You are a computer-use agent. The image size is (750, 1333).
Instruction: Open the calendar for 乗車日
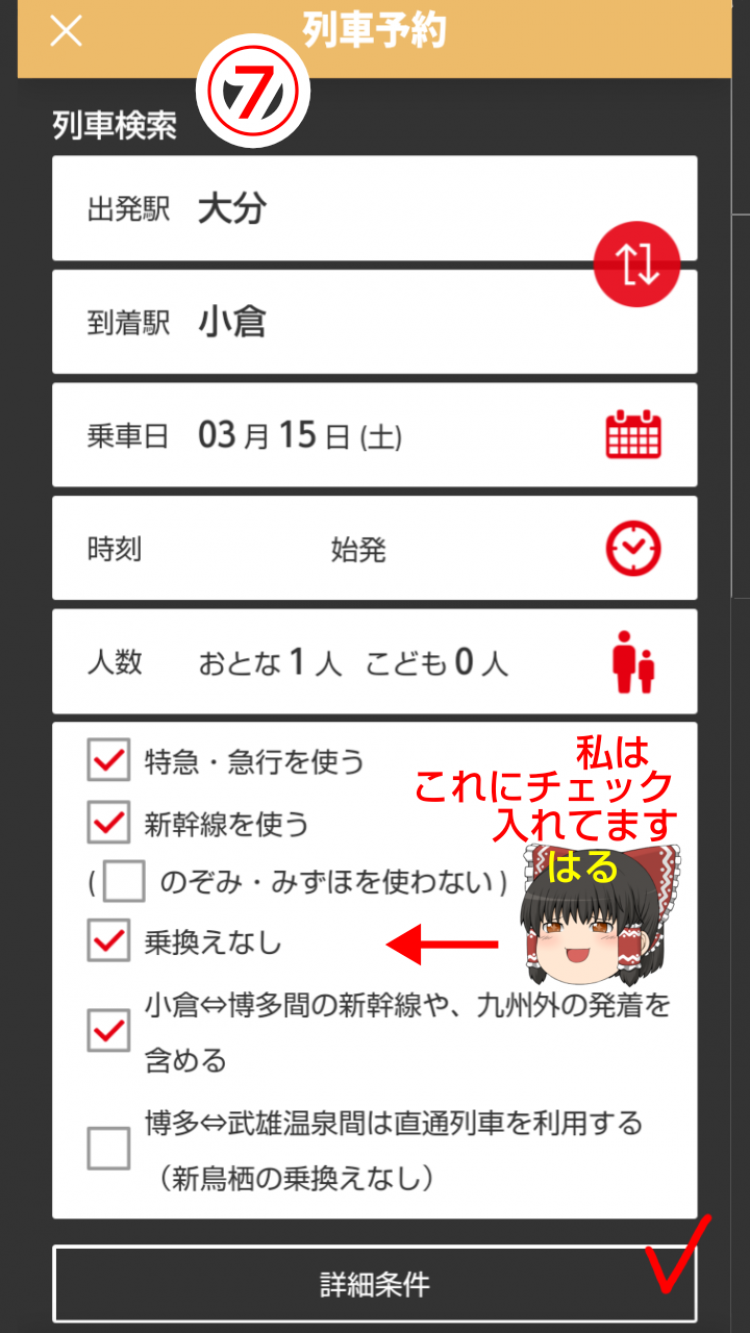(633, 435)
